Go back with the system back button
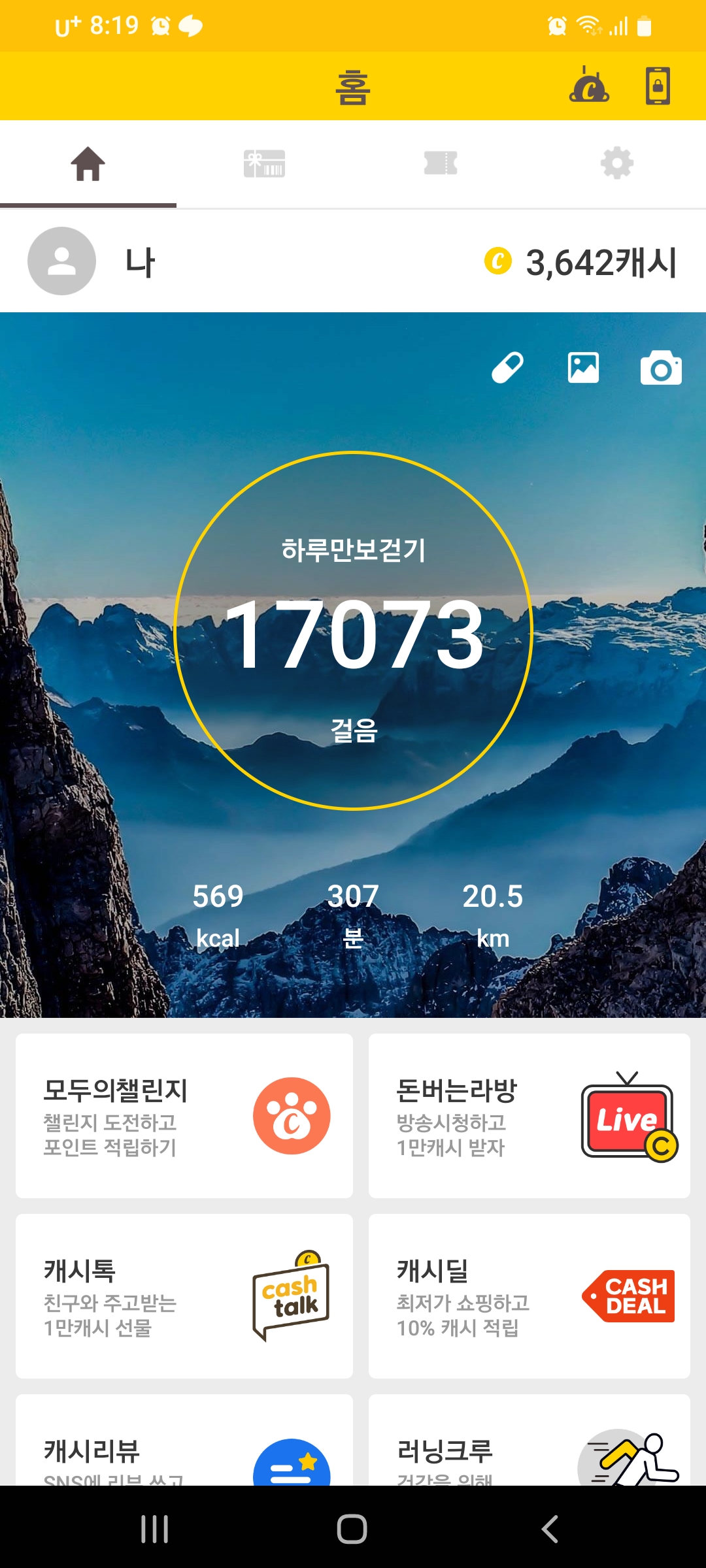This screenshot has width=706, height=1568. pos(550,1529)
